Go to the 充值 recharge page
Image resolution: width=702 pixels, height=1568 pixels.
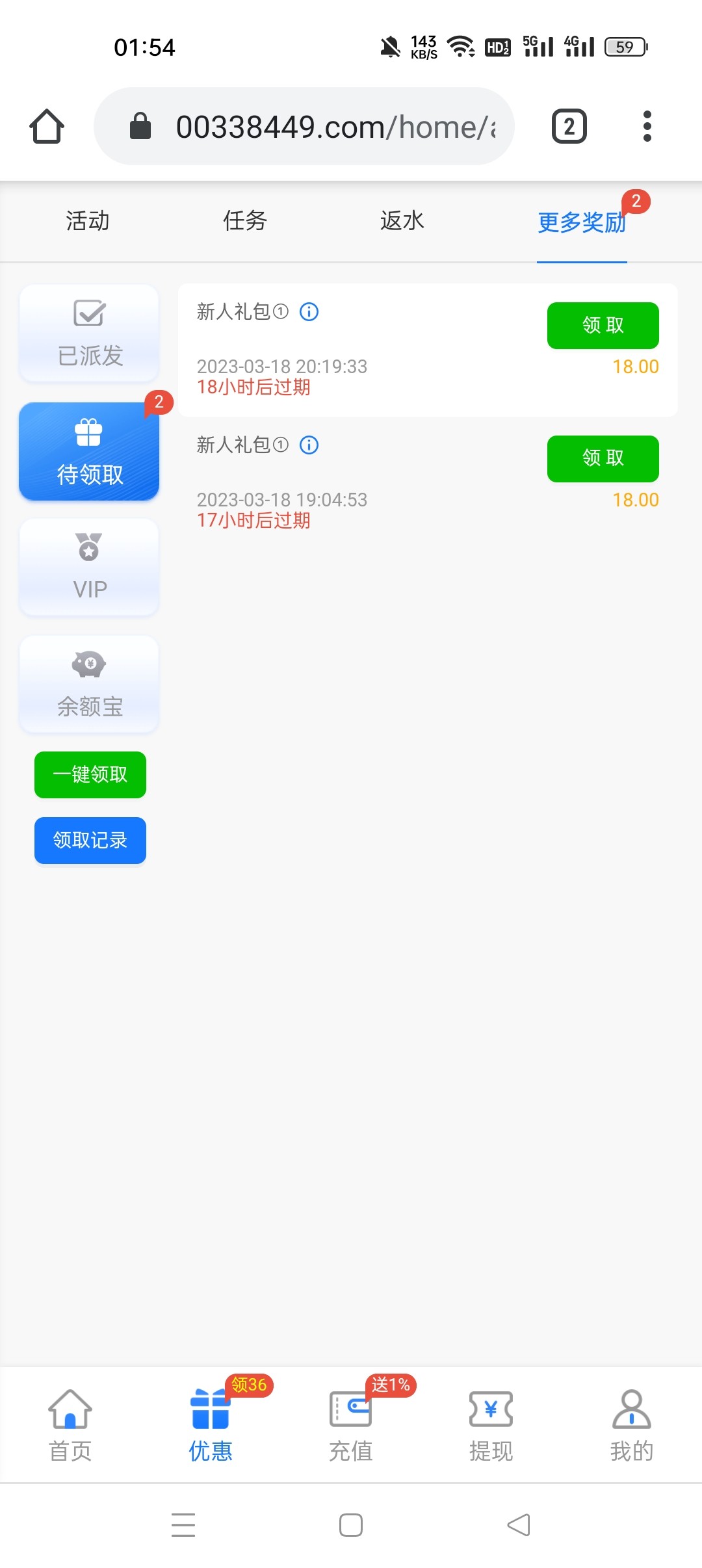point(351,1422)
